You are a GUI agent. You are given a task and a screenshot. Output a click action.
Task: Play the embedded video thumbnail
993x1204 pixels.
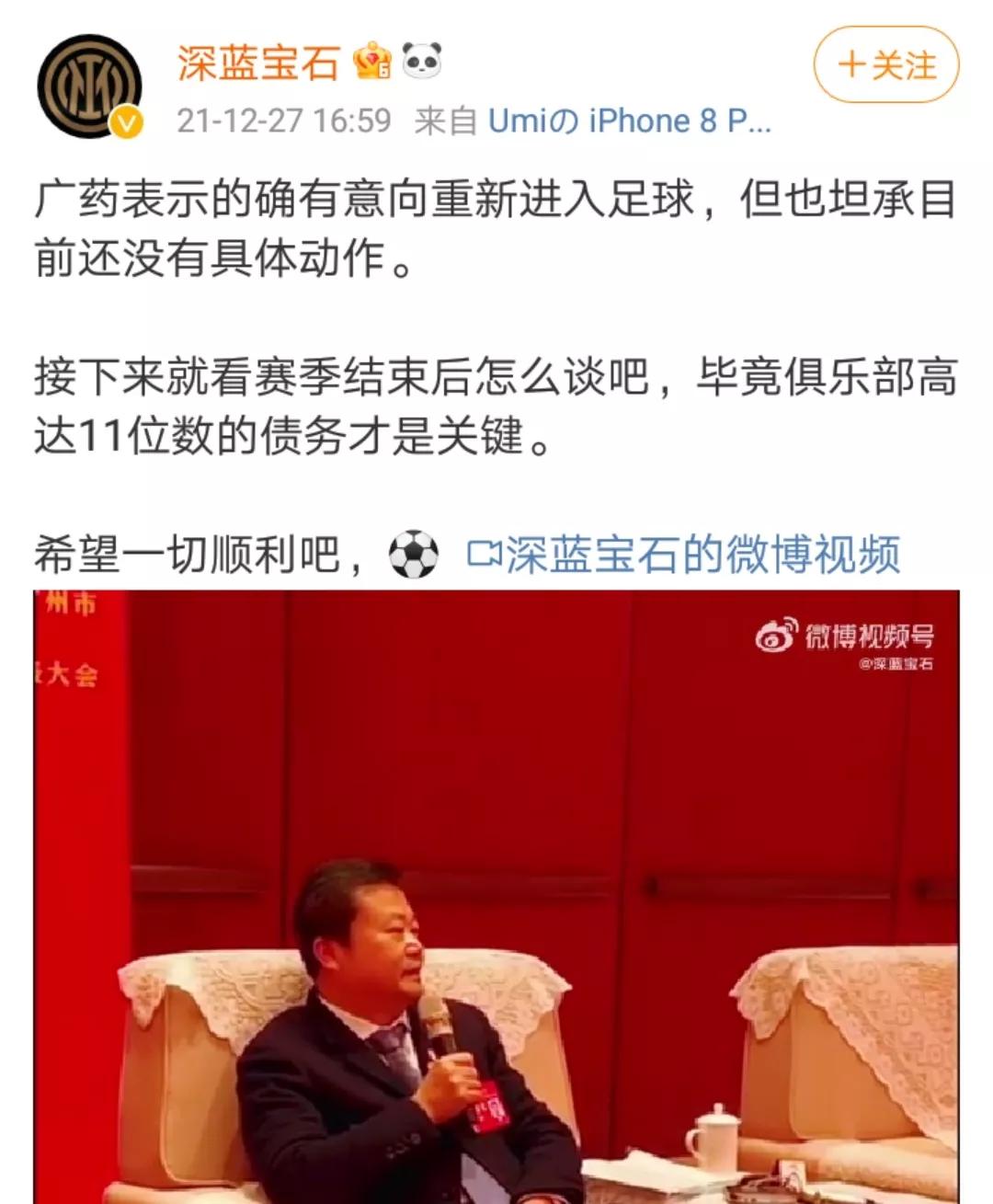(496, 897)
